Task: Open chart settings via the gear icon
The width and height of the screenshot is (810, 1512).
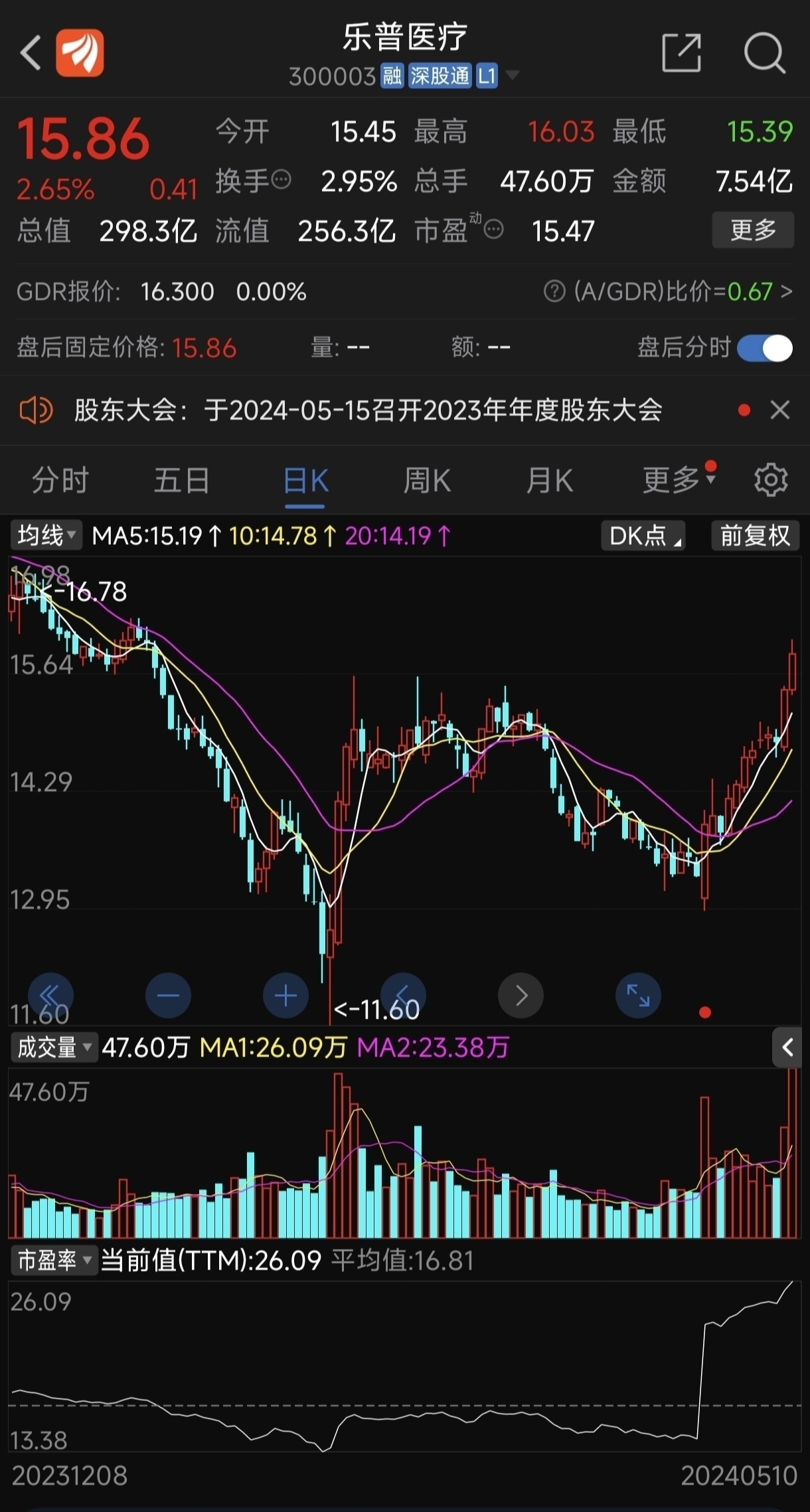Action: pyautogui.click(x=770, y=479)
